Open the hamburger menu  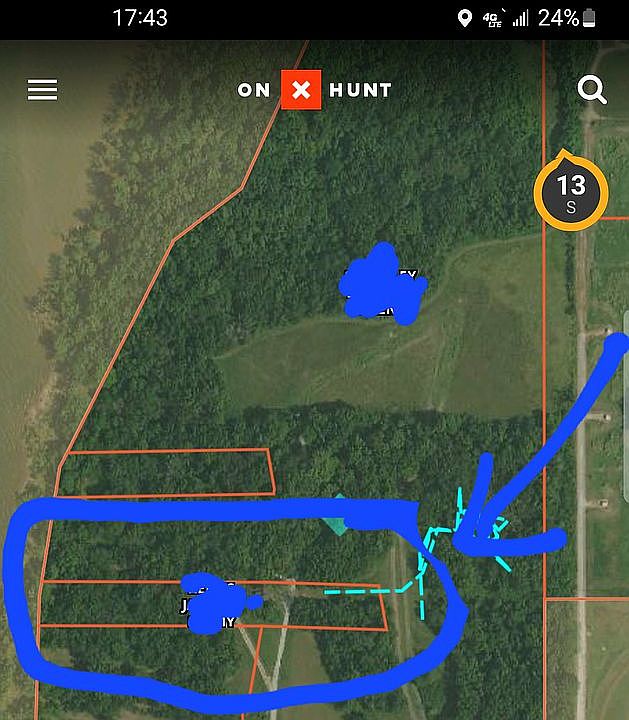(42, 90)
